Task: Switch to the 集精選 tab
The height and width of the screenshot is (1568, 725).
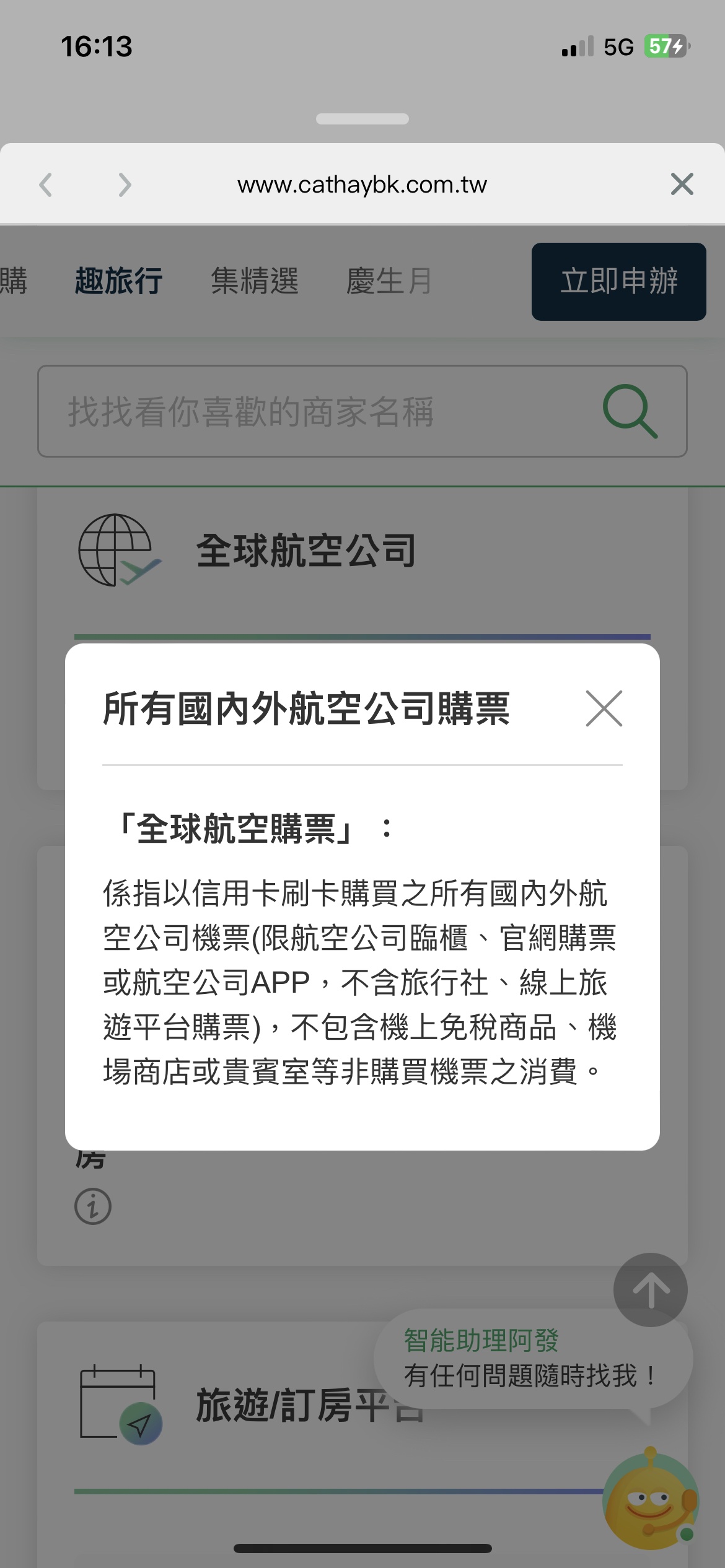Action: click(255, 282)
